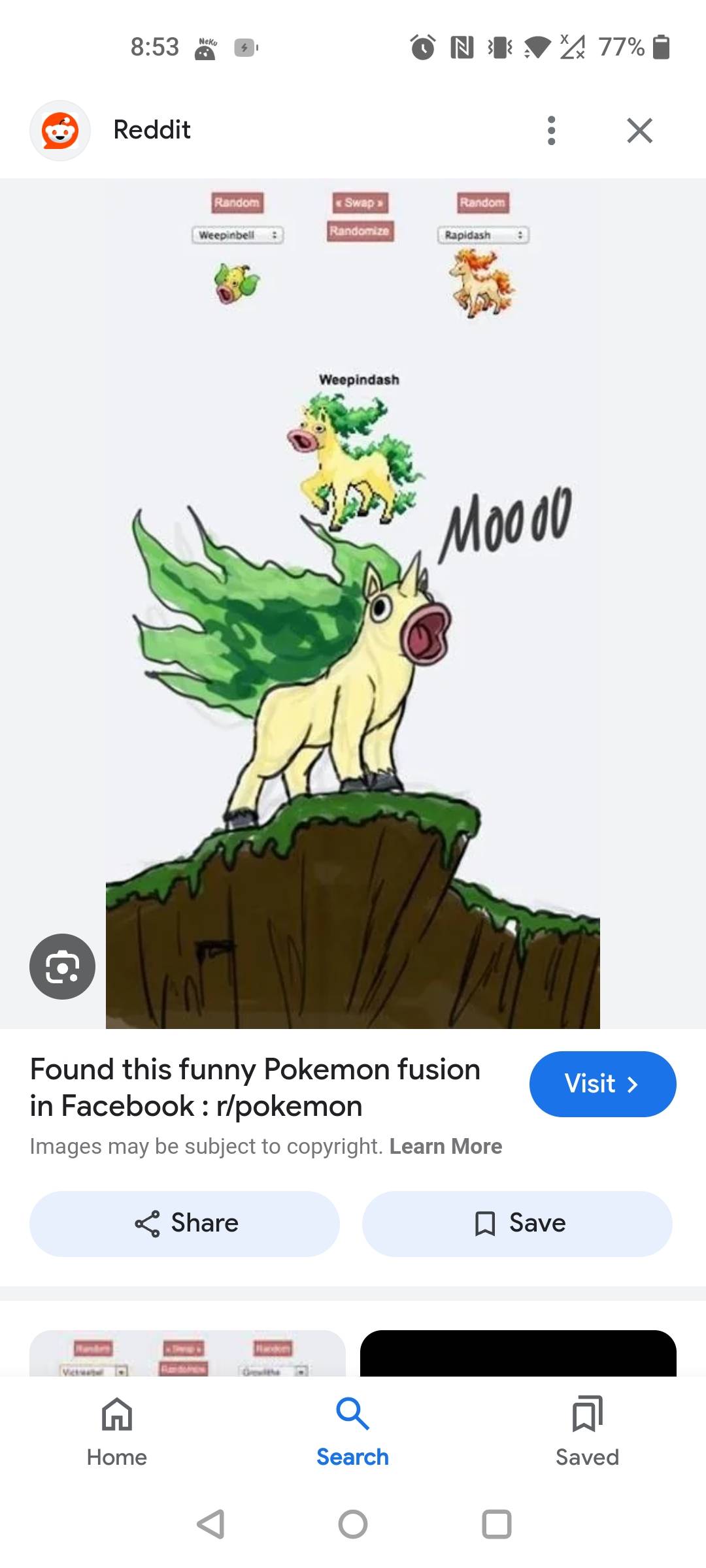Search this image with Google Lens
The height and width of the screenshot is (1568, 706).
(62, 966)
